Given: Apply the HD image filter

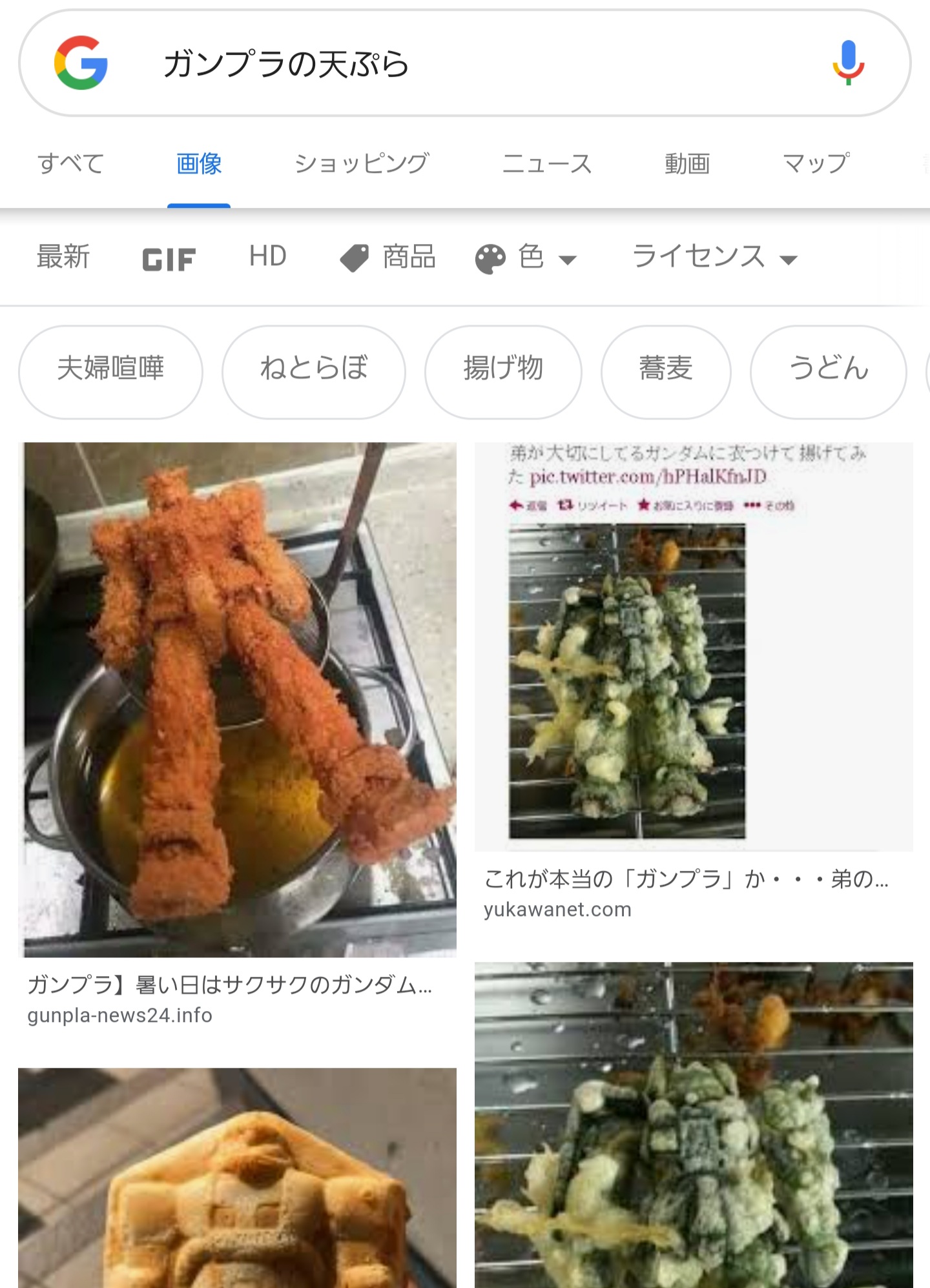Looking at the screenshot, I should point(268,256).
